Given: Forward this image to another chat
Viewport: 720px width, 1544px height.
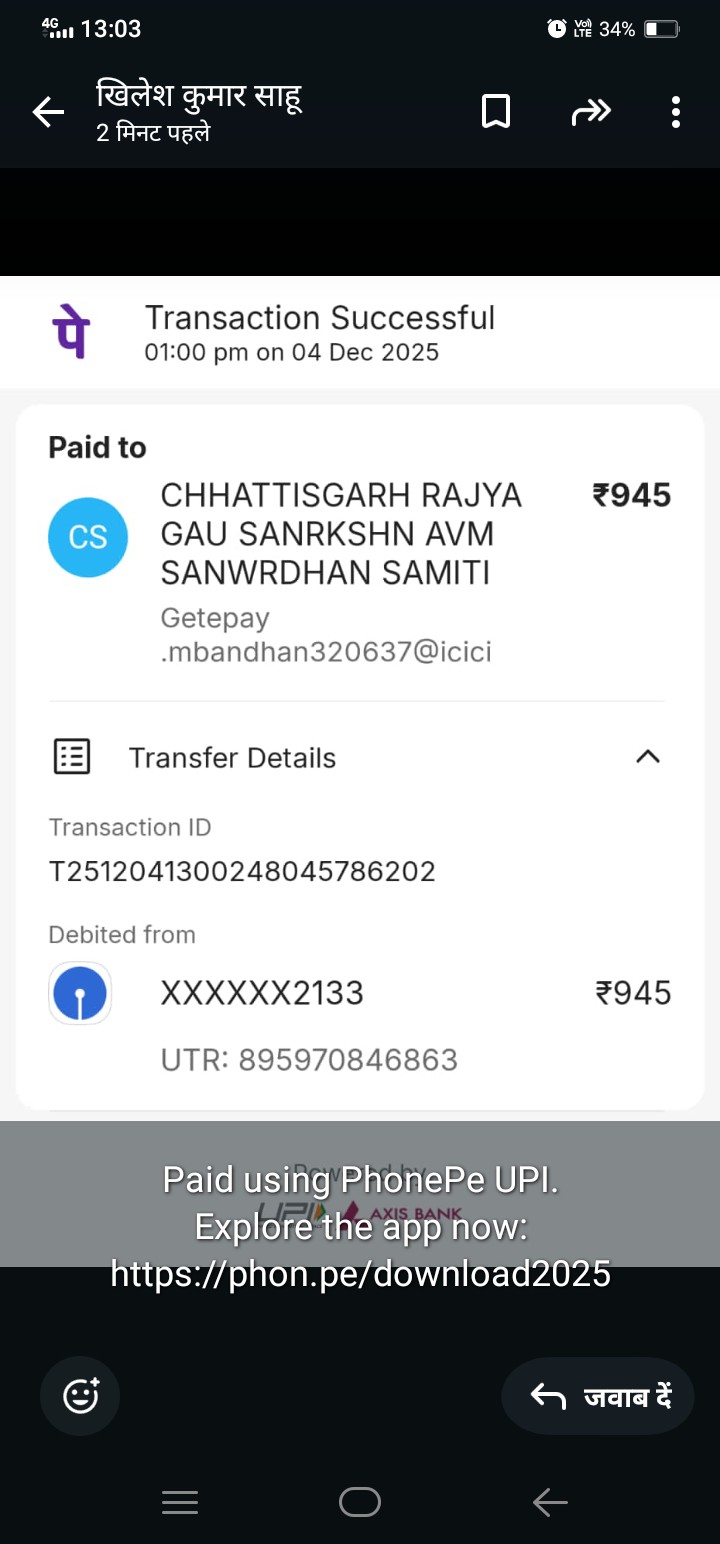Looking at the screenshot, I should pos(590,113).
